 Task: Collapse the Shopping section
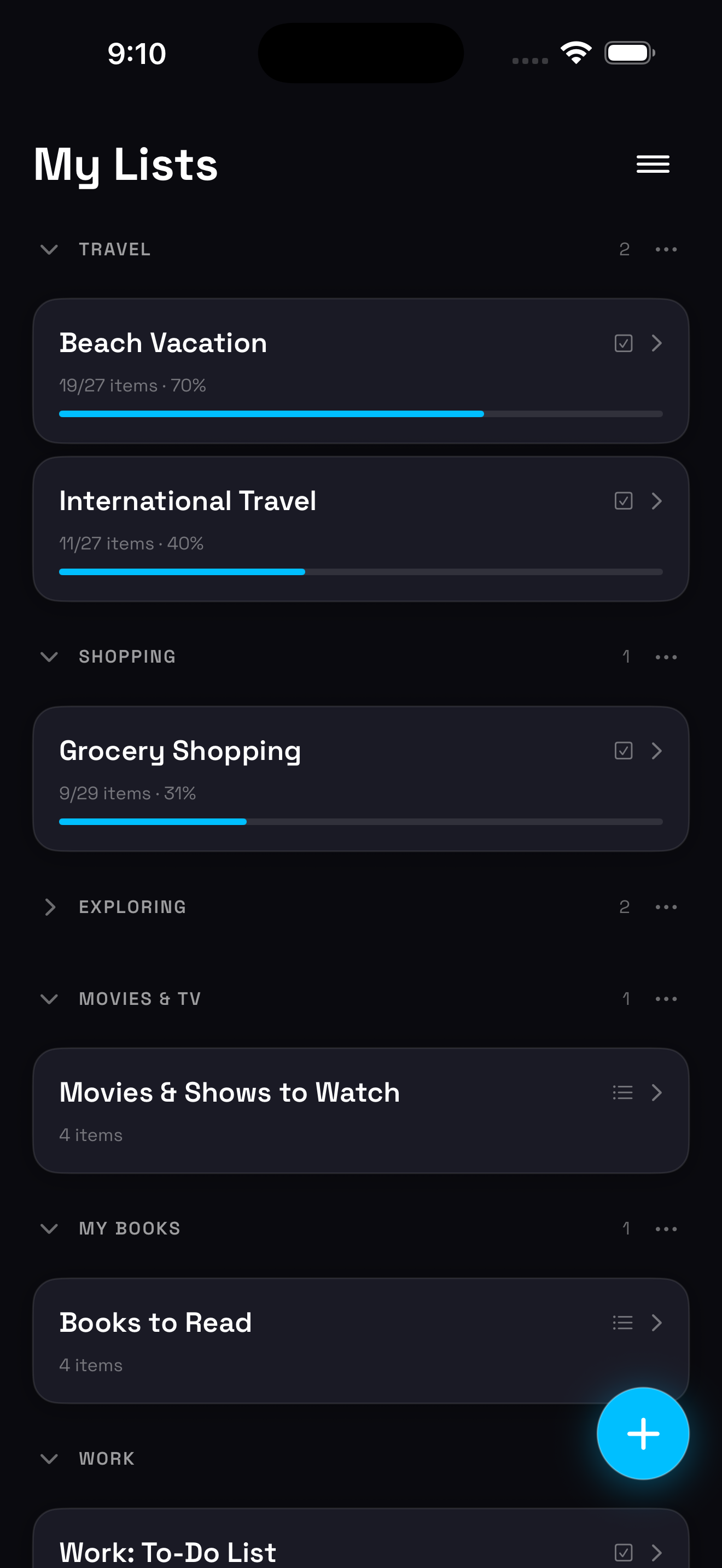(49, 657)
